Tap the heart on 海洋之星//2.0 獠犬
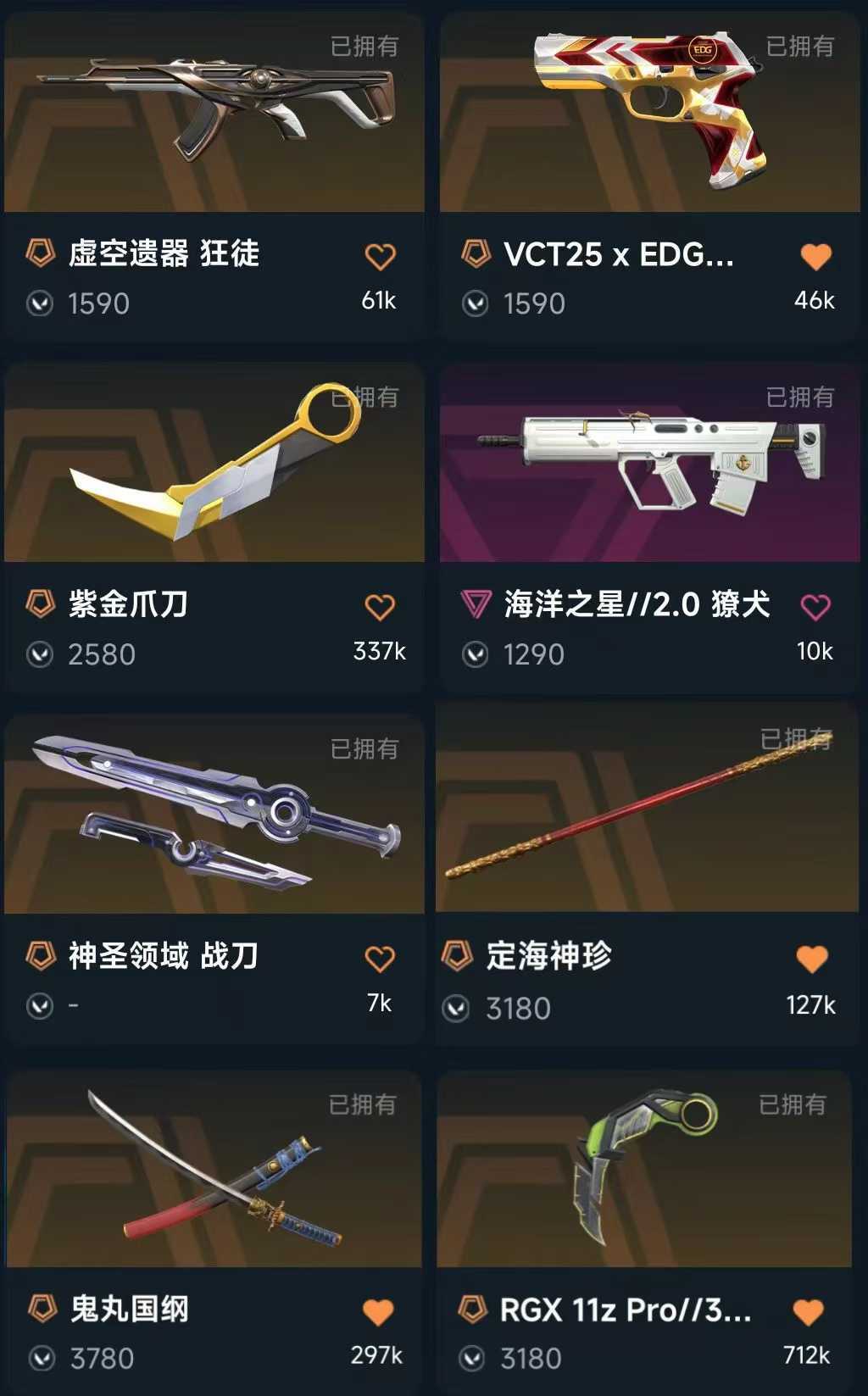Viewport: 868px width, 1396px height. (815, 607)
